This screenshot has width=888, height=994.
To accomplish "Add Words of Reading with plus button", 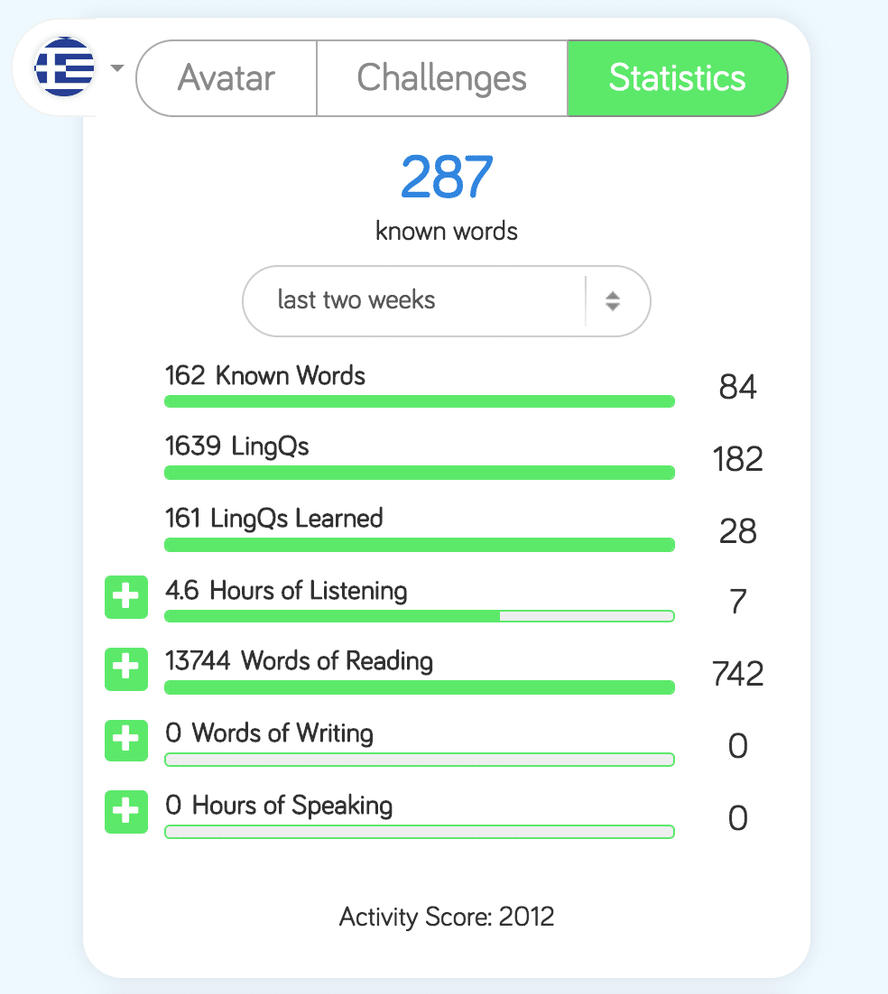I will 126,668.
